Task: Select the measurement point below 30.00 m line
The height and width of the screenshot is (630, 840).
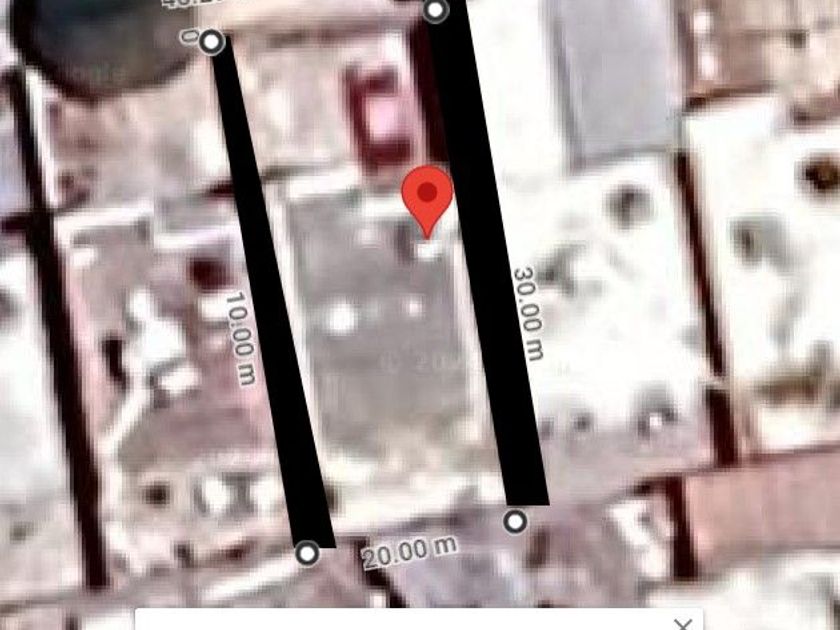Action: pos(515,521)
